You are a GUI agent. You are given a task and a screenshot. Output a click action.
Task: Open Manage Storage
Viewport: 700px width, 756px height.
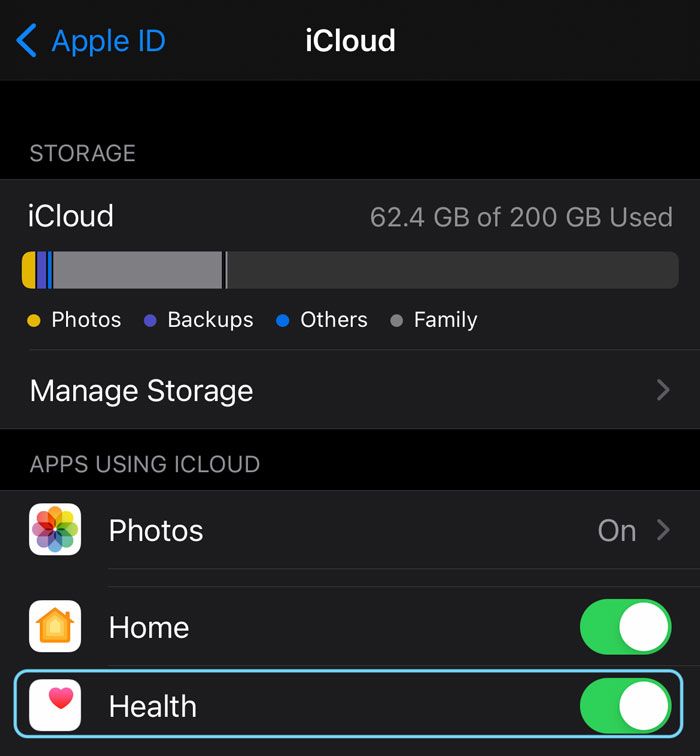click(350, 390)
